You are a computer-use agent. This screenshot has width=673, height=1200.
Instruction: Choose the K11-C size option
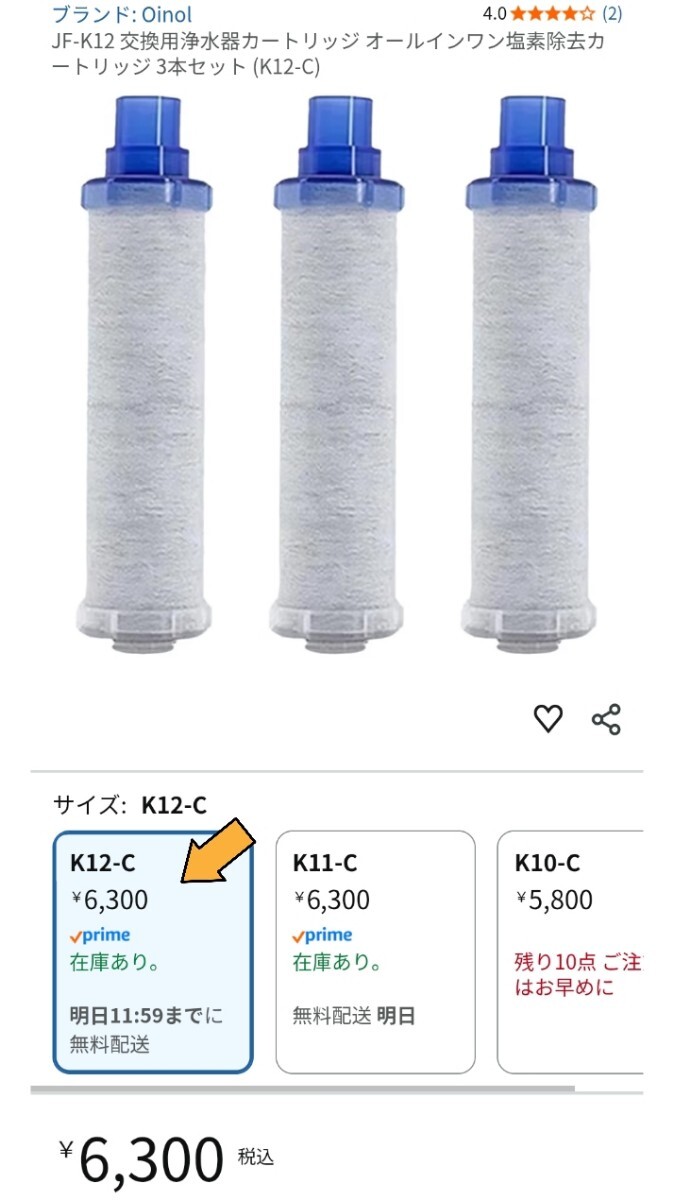point(375,951)
